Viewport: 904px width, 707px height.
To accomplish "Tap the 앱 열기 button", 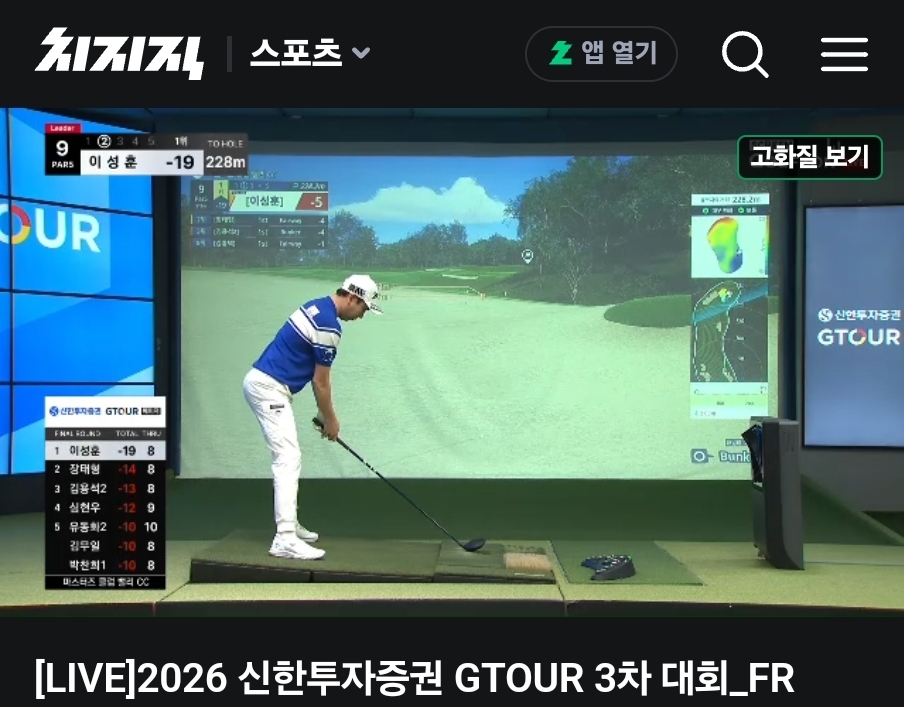I will 601,54.
